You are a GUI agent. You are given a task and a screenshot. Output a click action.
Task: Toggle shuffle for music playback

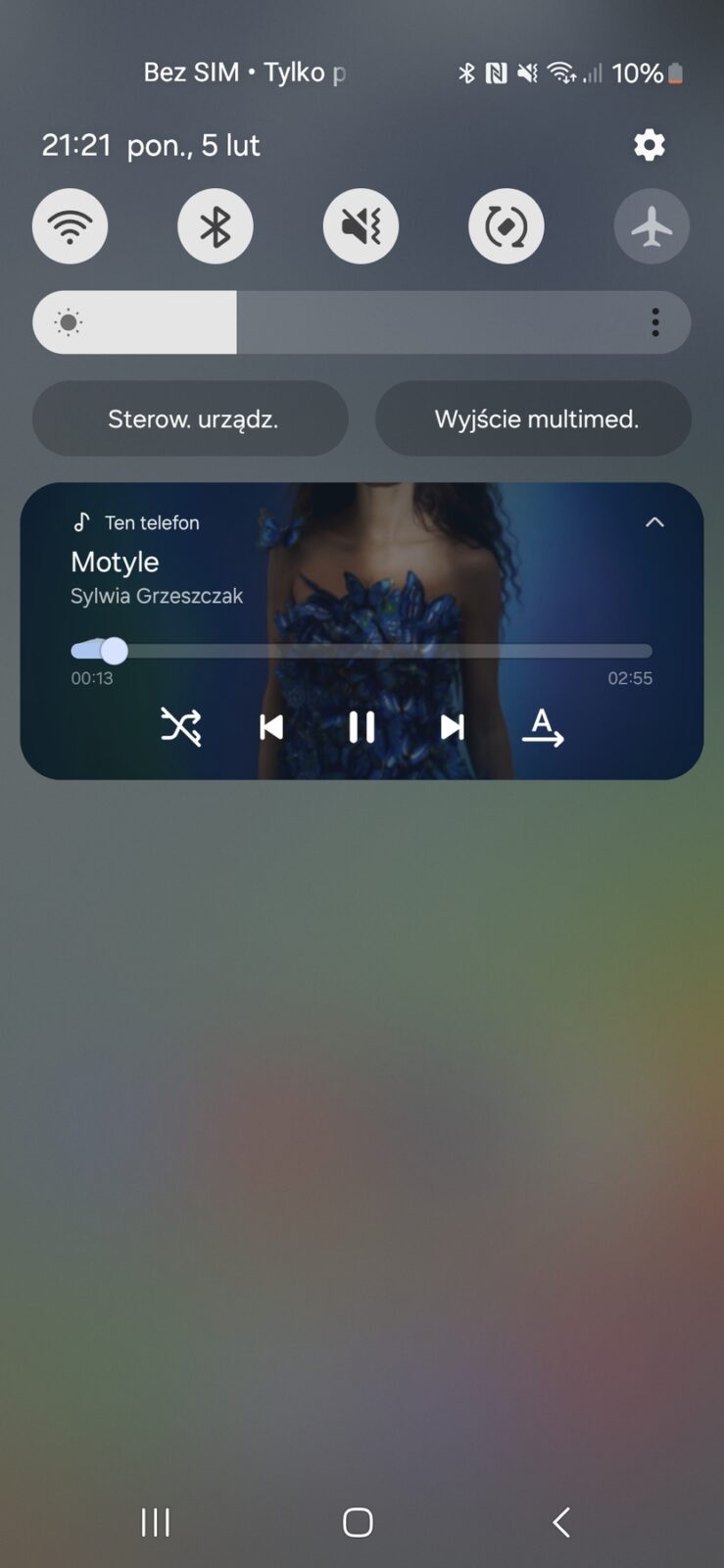[x=181, y=727]
